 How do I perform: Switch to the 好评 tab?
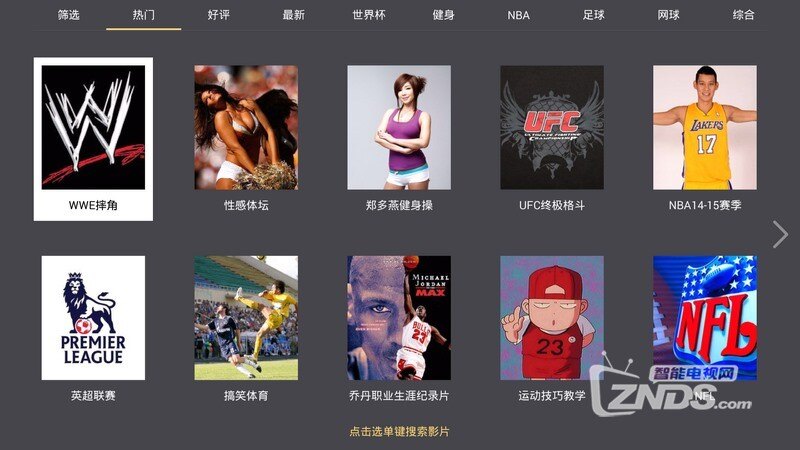click(219, 15)
